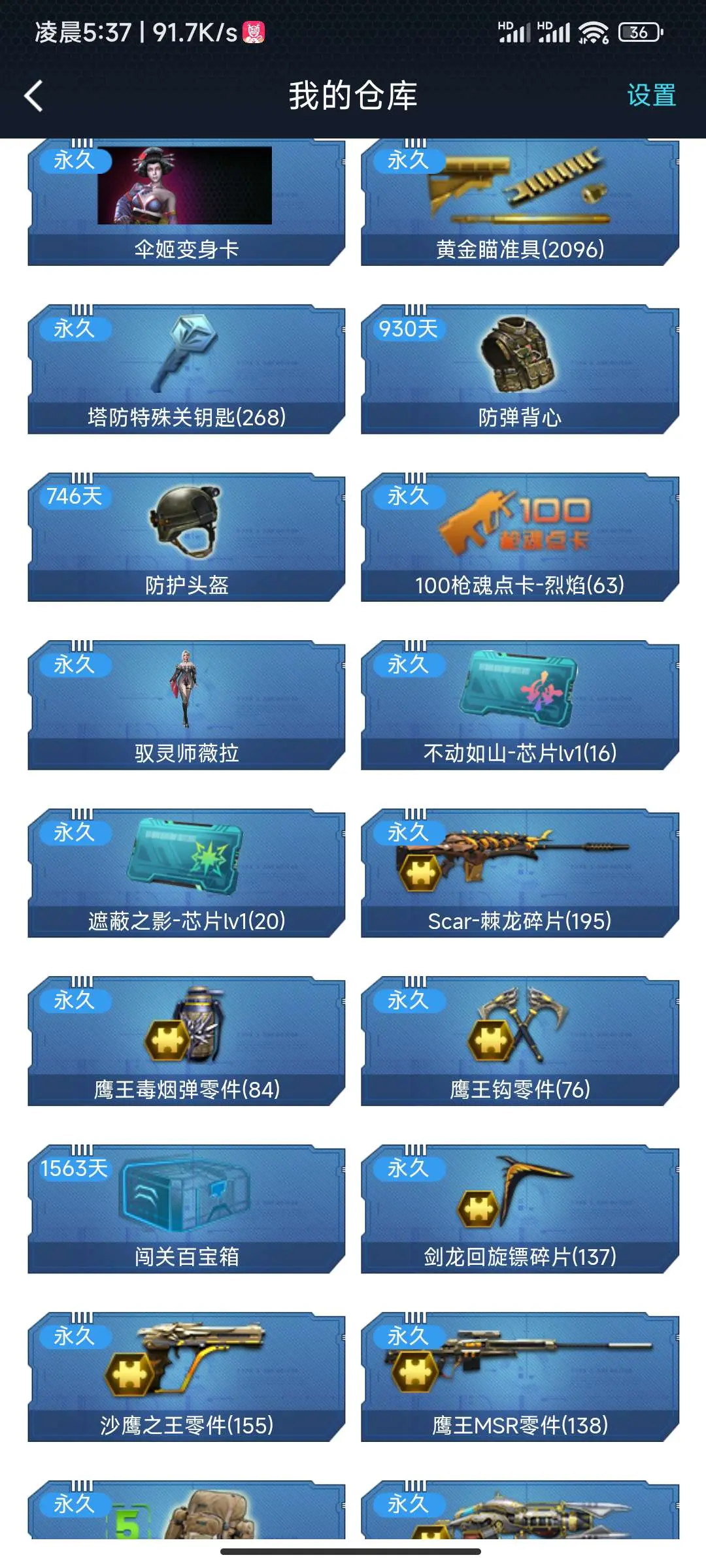Tap the 防护头盔 item
706x1568 pixels.
[x=186, y=537]
